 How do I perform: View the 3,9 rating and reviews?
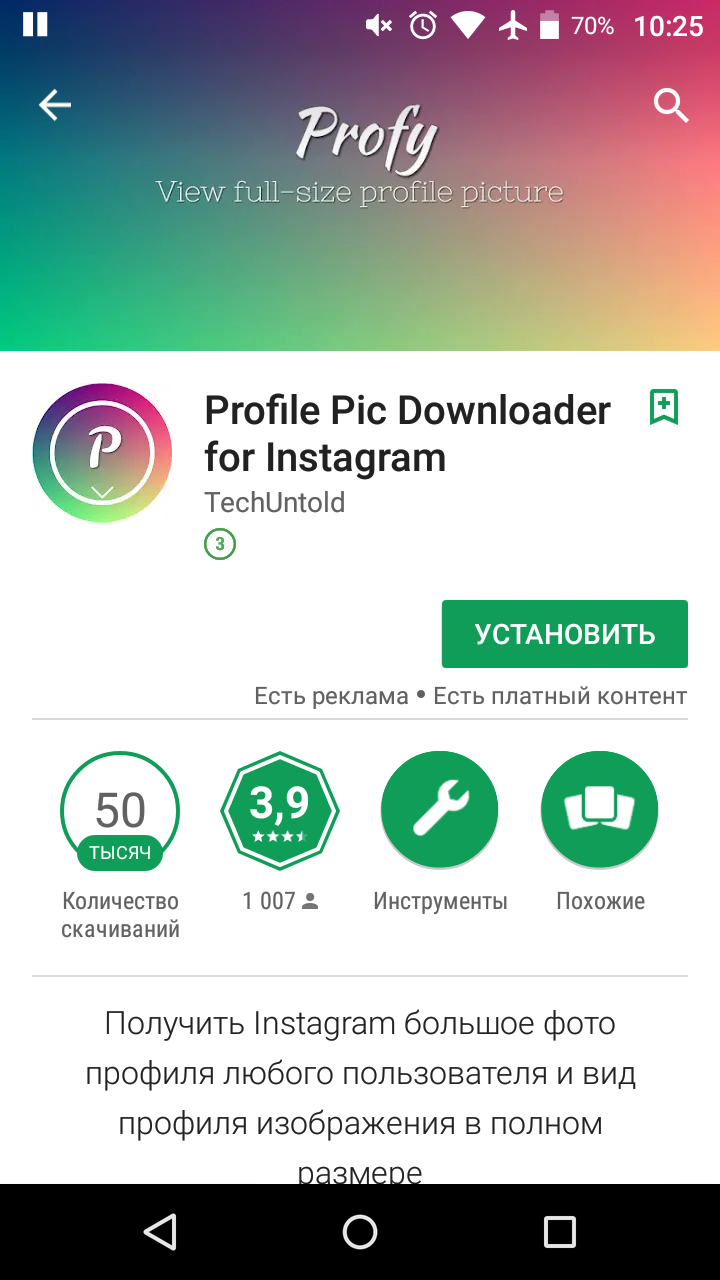pyautogui.click(x=279, y=810)
